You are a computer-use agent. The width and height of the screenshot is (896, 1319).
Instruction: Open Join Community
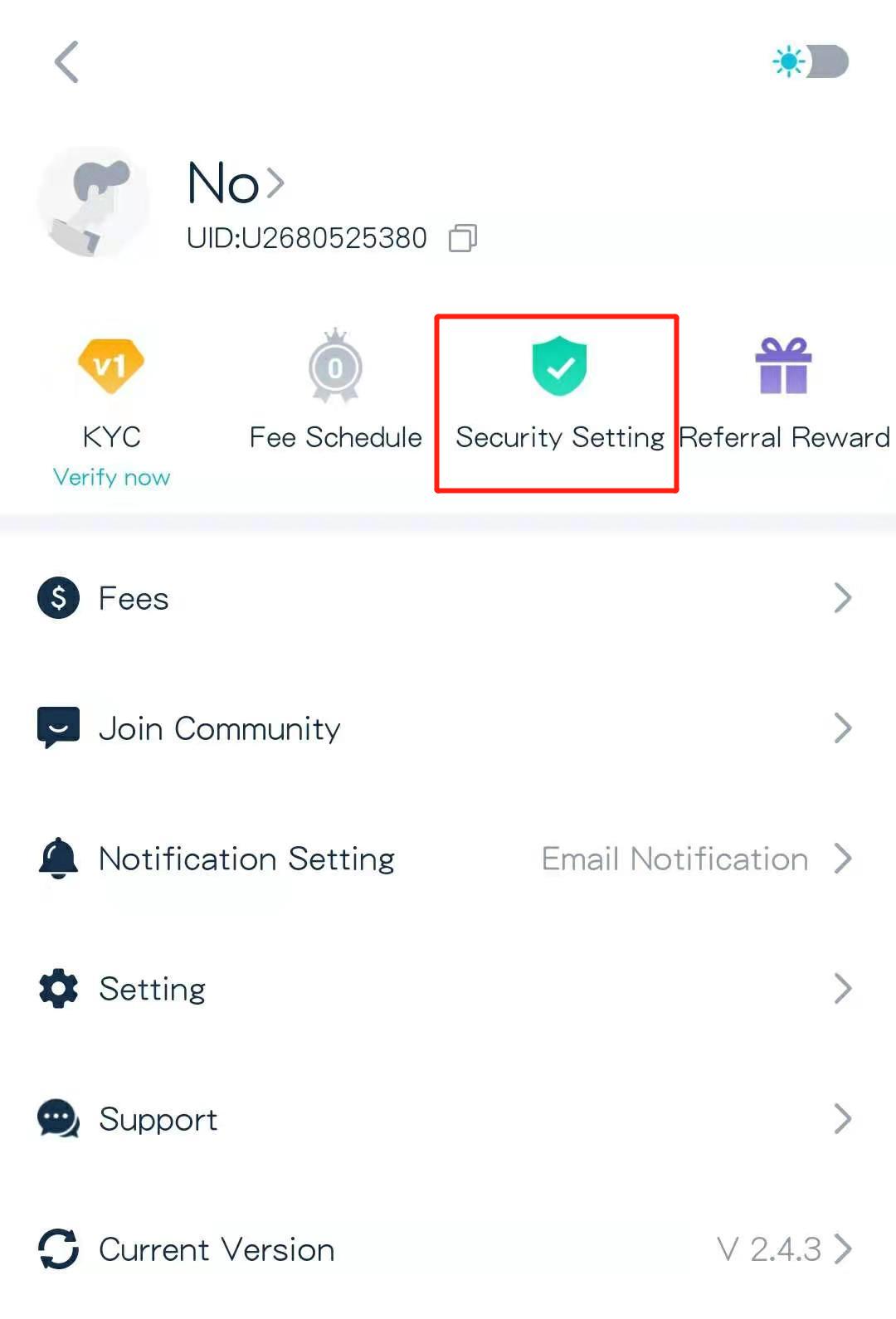(x=448, y=728)
